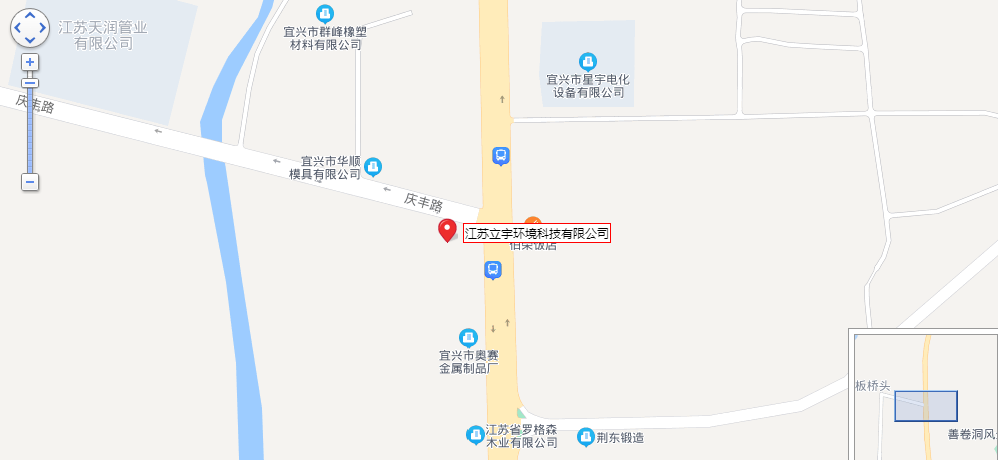Pan the map downward with the down arrow
The width and height of the screenshot is (998, 460).
tap(30, 40)
